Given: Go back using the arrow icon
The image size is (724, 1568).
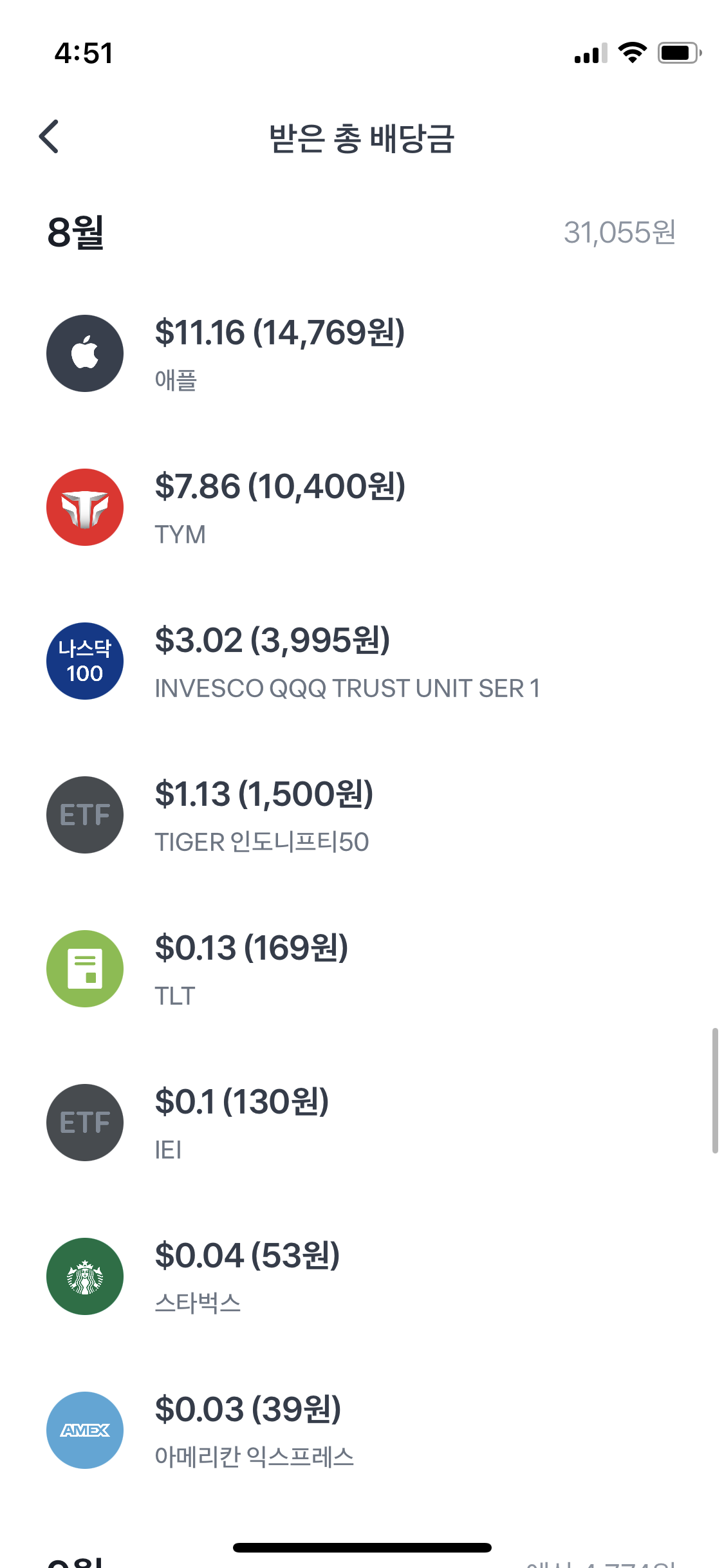Looking at the screenshot, I should coord(49,136).
